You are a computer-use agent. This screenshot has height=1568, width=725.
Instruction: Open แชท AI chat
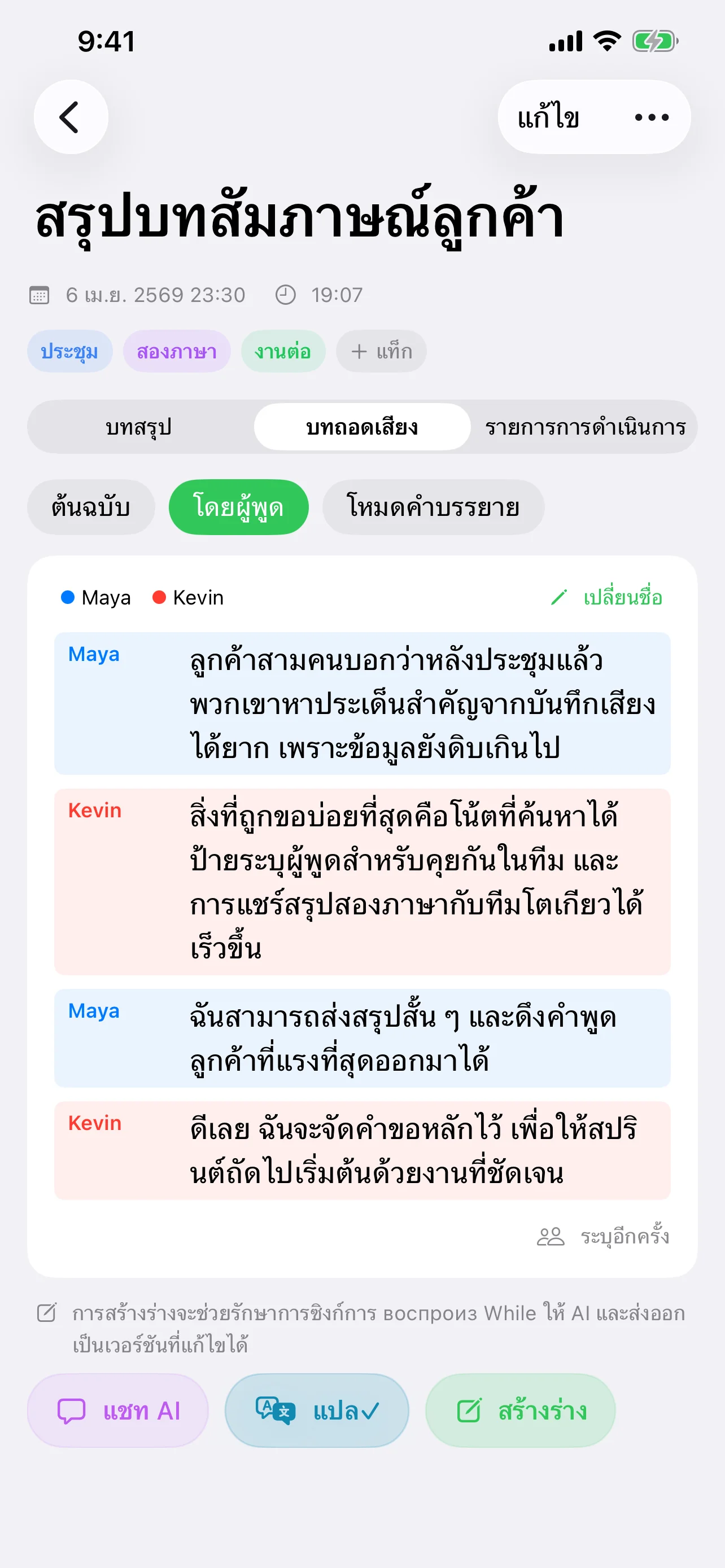118,1411
